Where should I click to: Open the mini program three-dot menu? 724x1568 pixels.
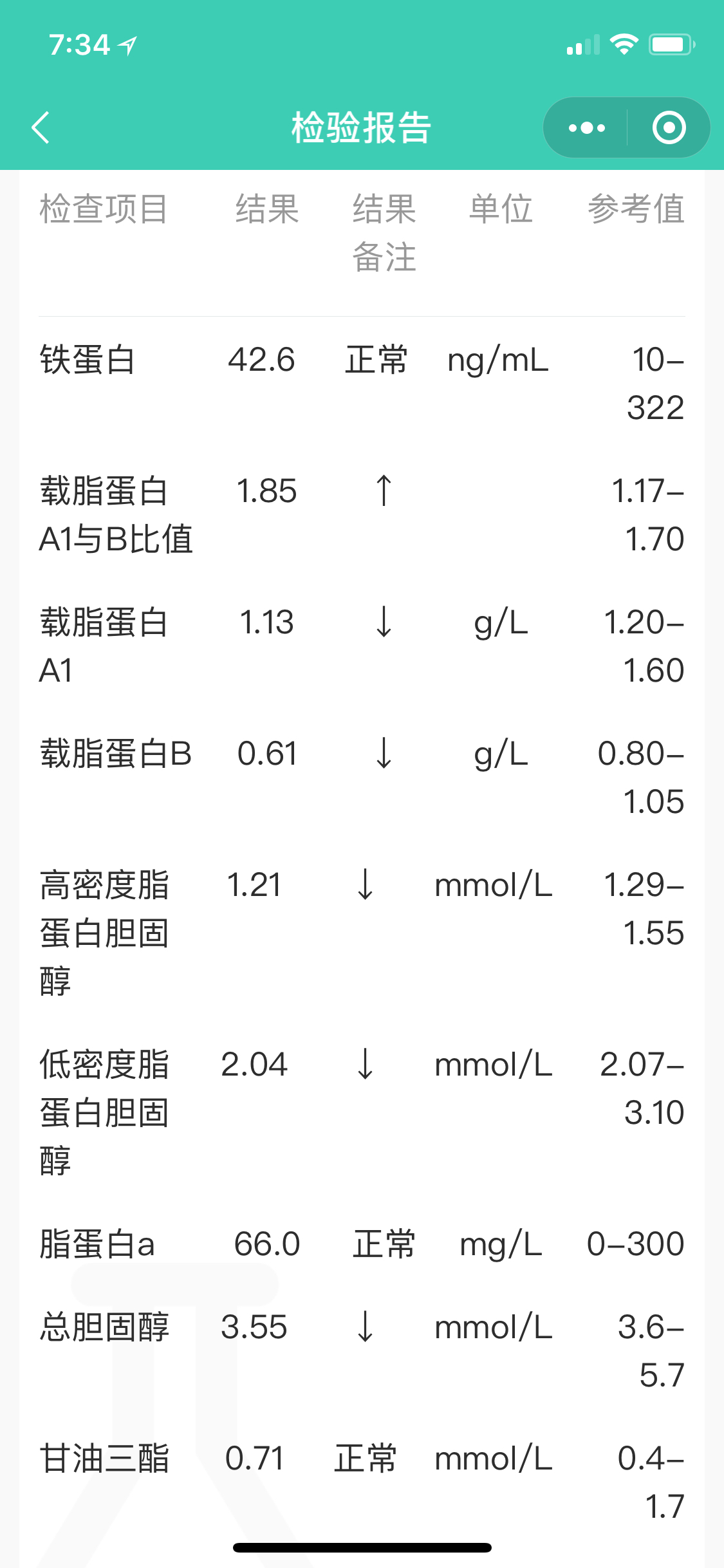pos(586,127)
